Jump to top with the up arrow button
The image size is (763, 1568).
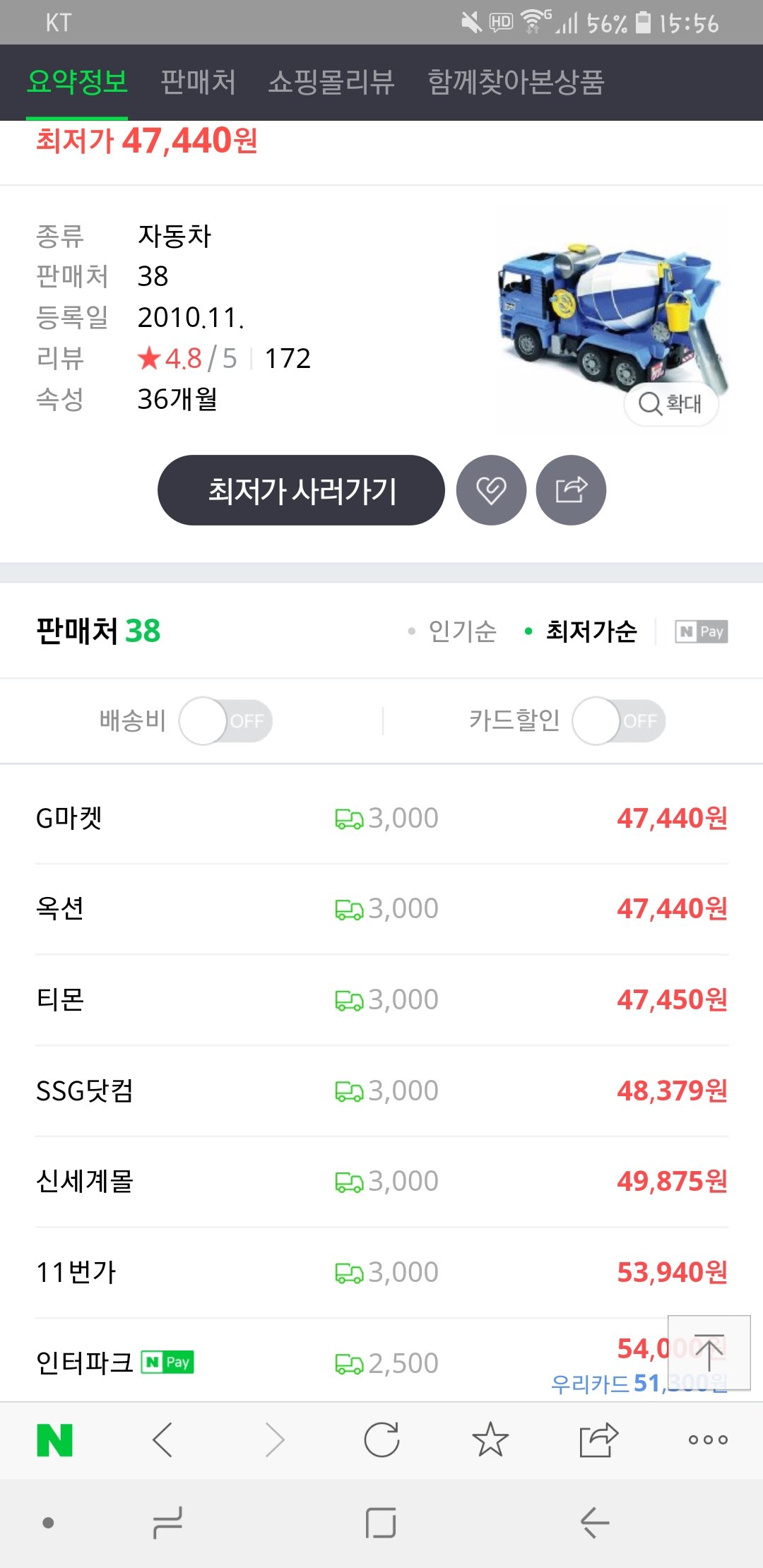coord(709,1353)
